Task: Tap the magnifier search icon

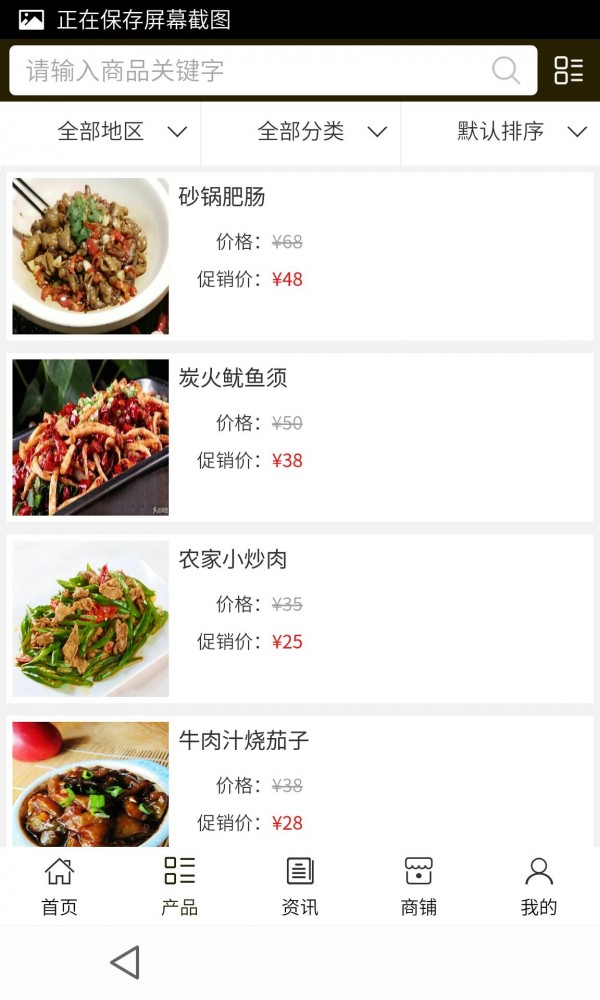Action: pos(506,71)
